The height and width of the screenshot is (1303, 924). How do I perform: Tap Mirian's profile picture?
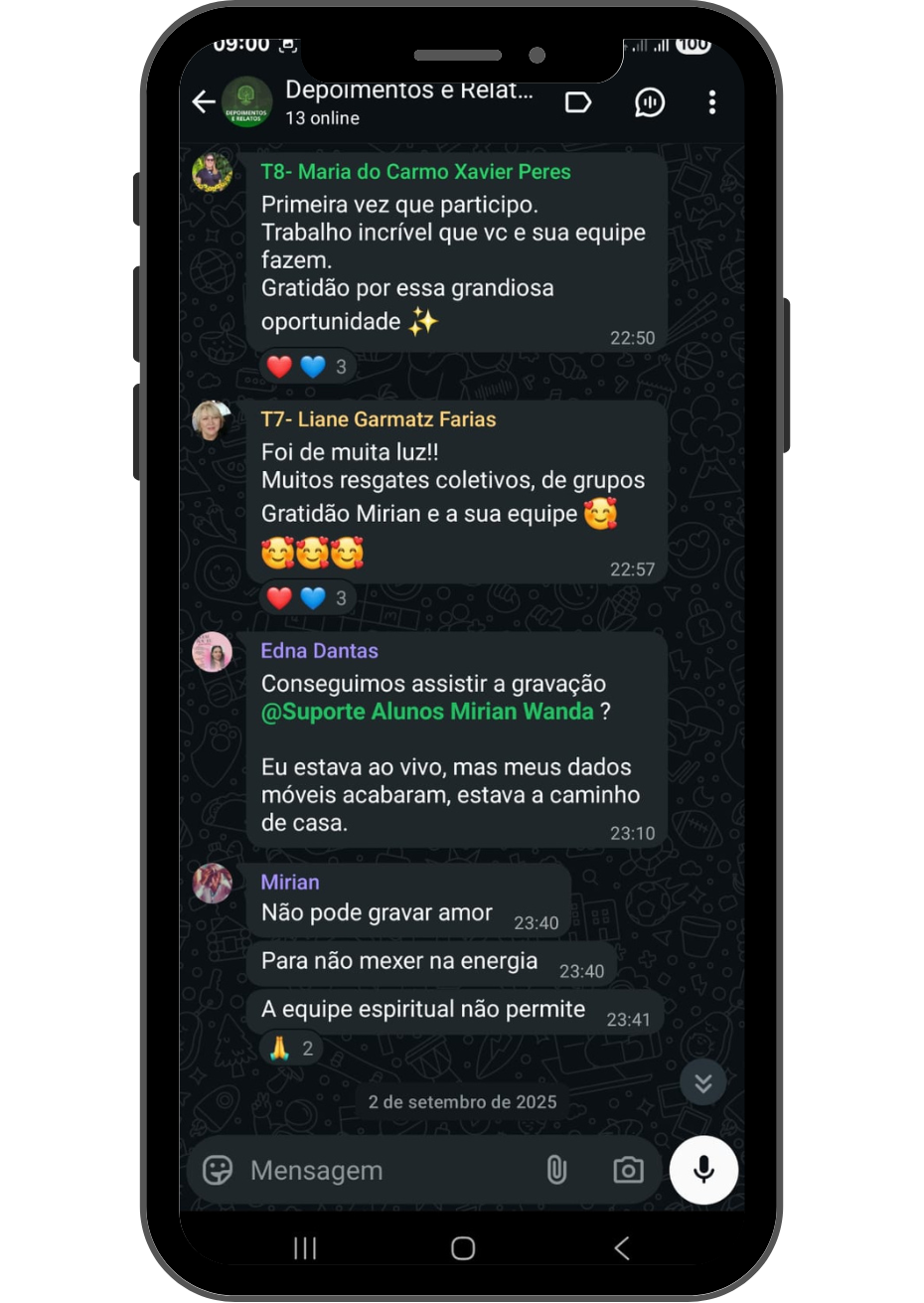(213, 884)
